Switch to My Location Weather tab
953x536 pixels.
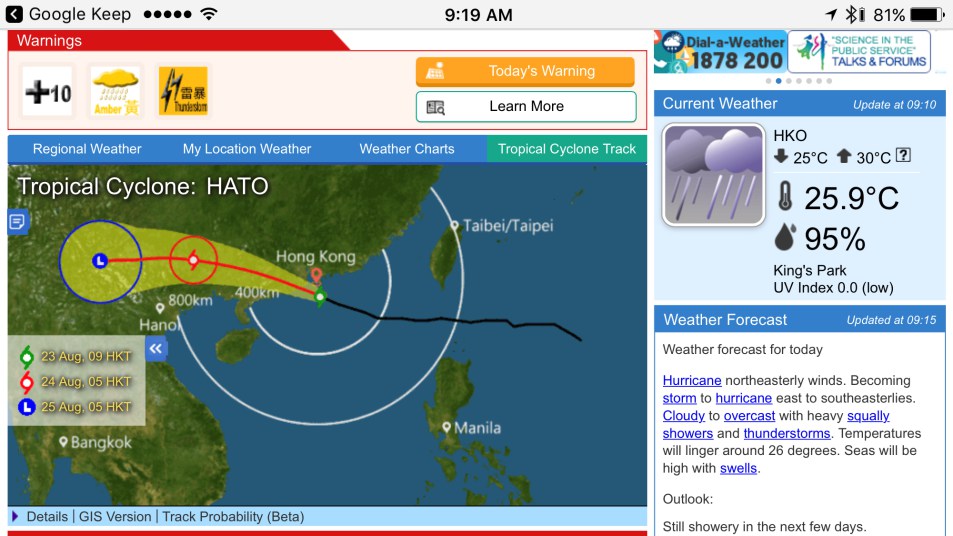point(247,149)
